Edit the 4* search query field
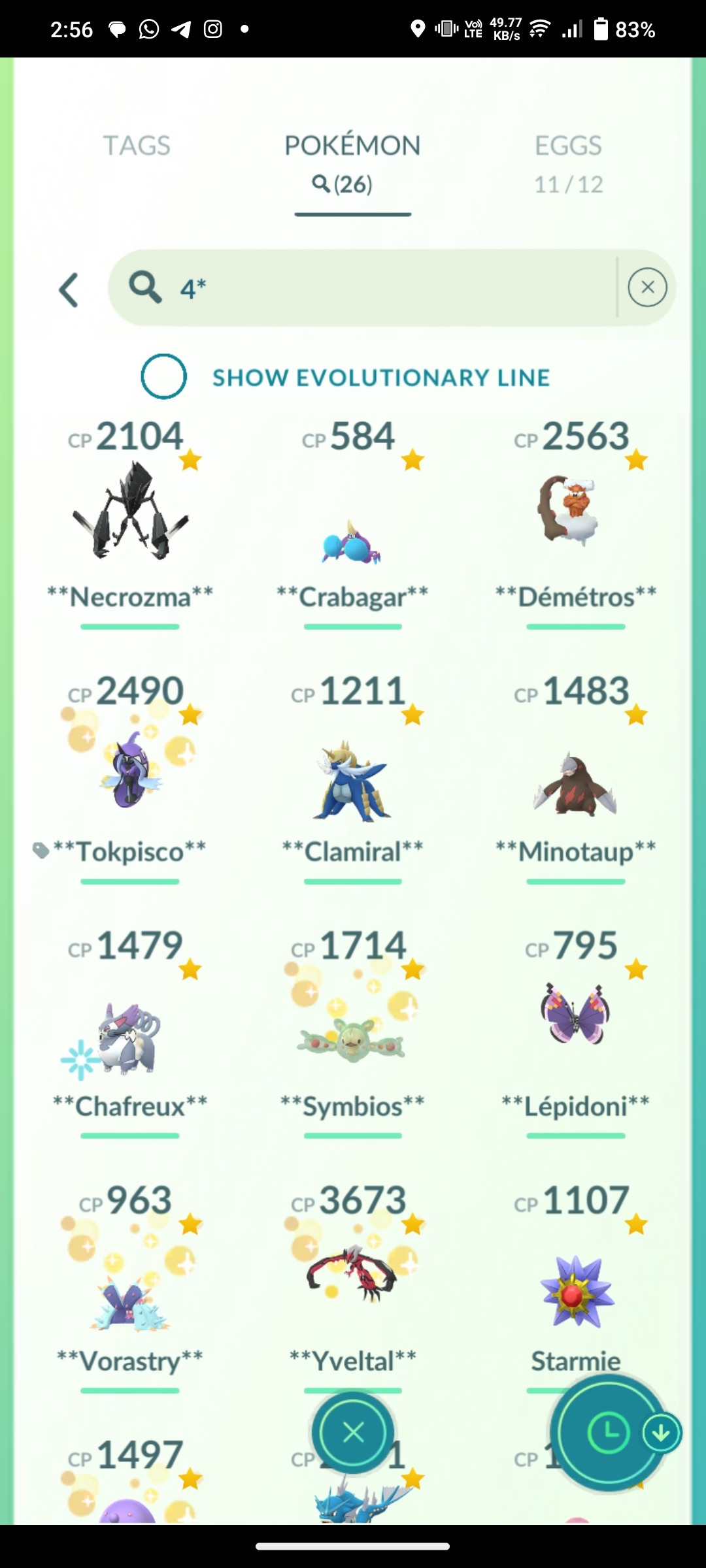Screen dimensions: 706x1568 click(x=363, y=287)
